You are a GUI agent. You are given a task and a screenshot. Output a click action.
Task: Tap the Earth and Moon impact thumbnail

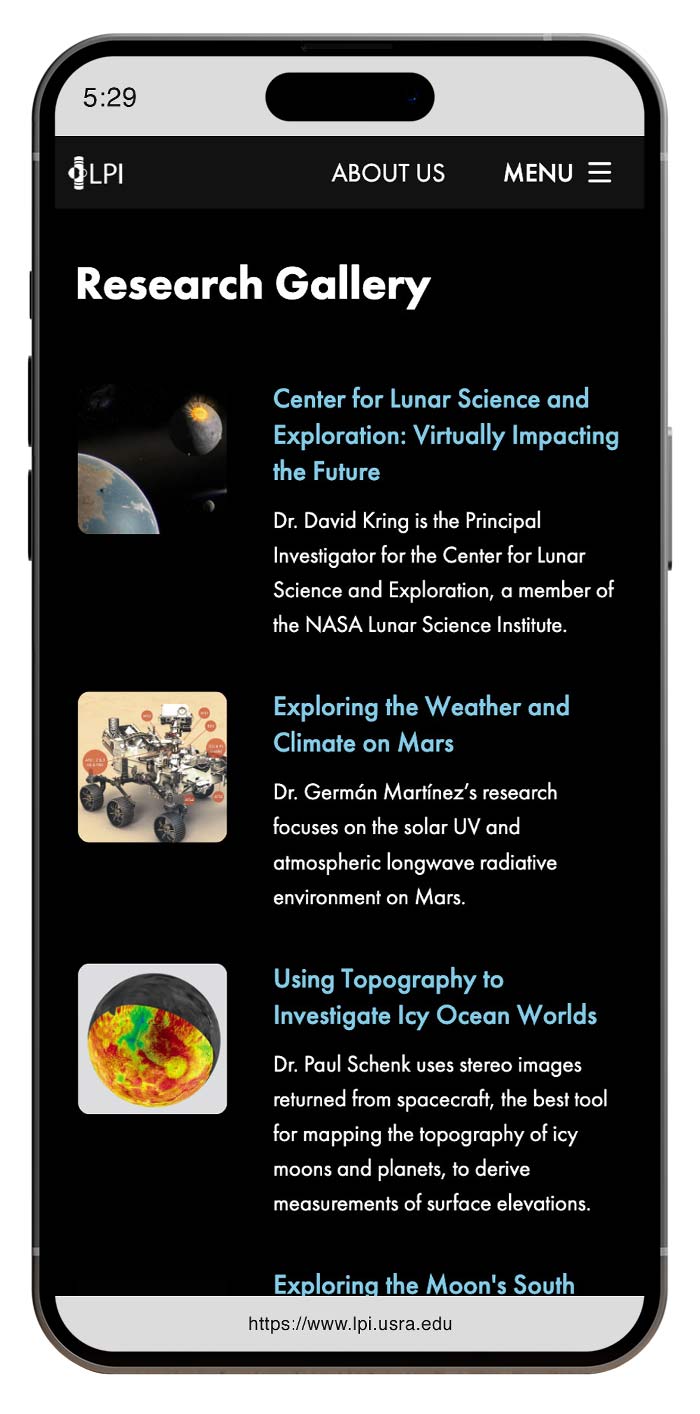pyautogui.click(x=152, y=459)
